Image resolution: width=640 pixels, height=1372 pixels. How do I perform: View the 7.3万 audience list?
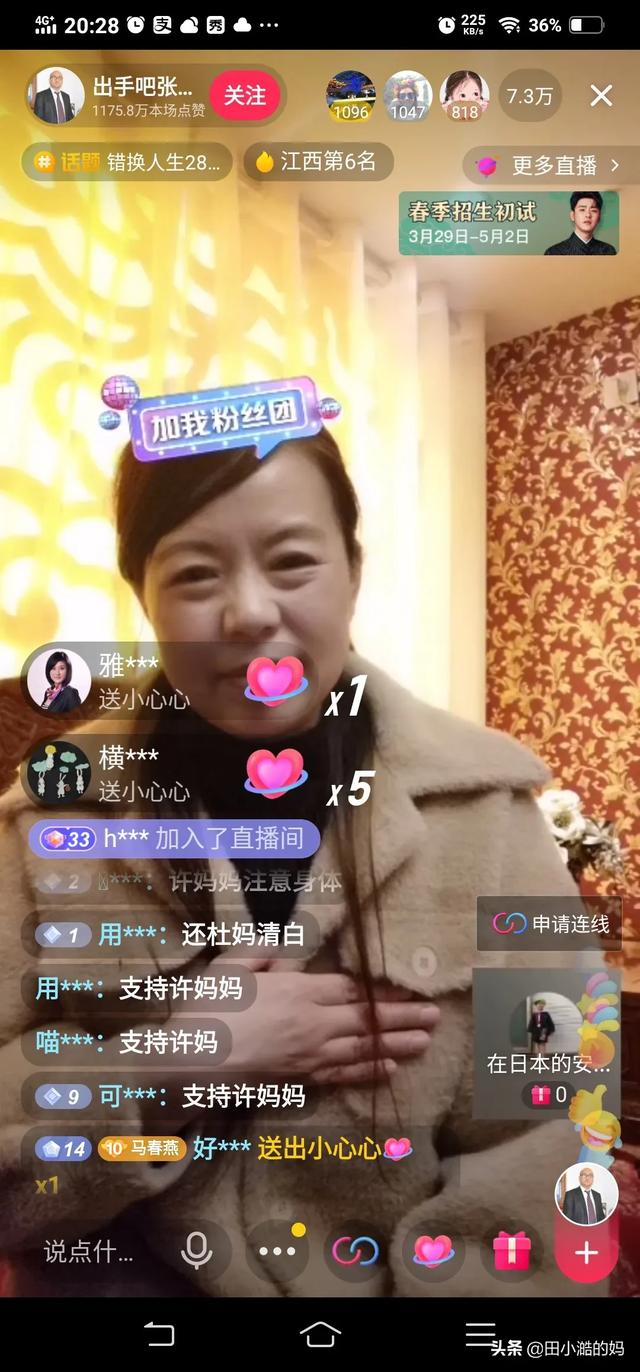(530, 96)
